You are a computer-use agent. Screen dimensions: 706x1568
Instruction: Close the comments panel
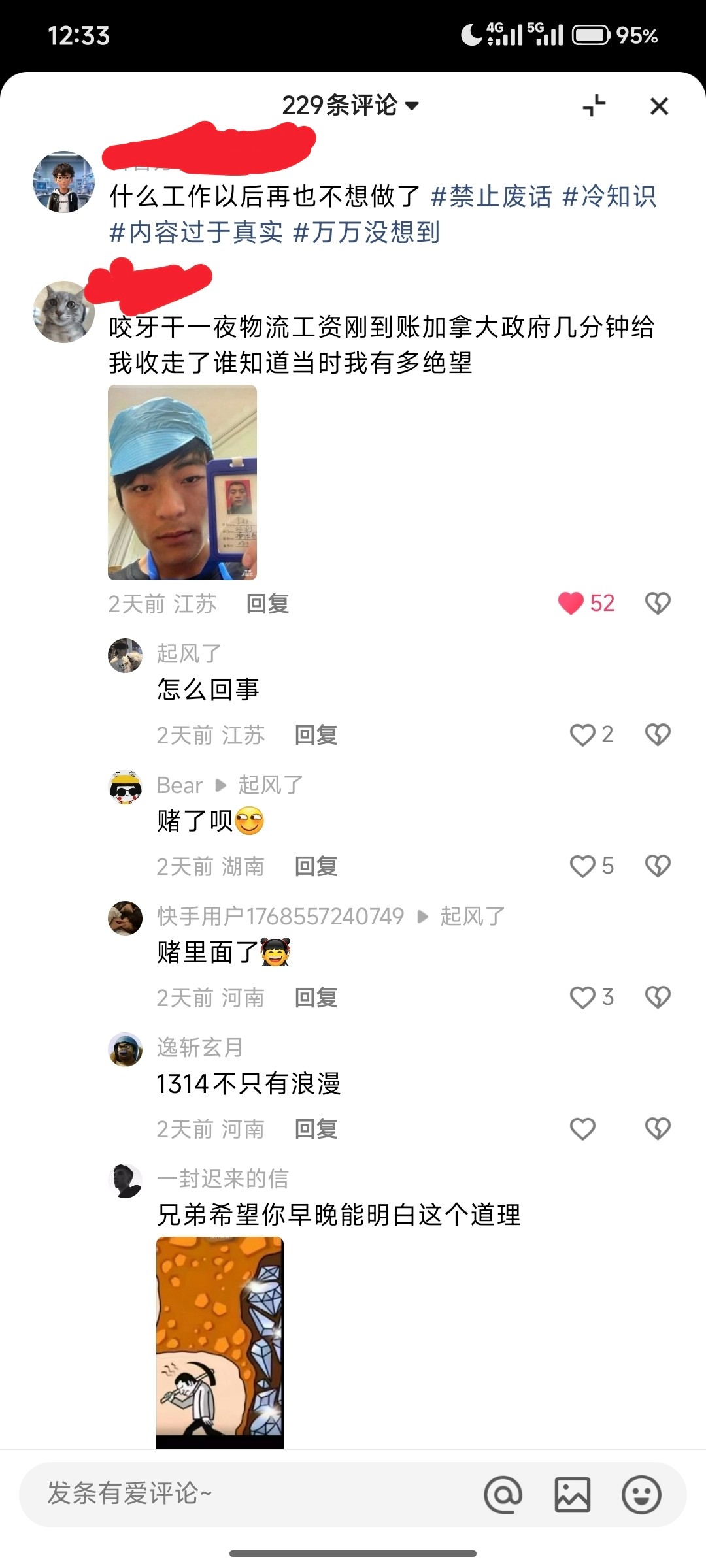click(659, 106)
